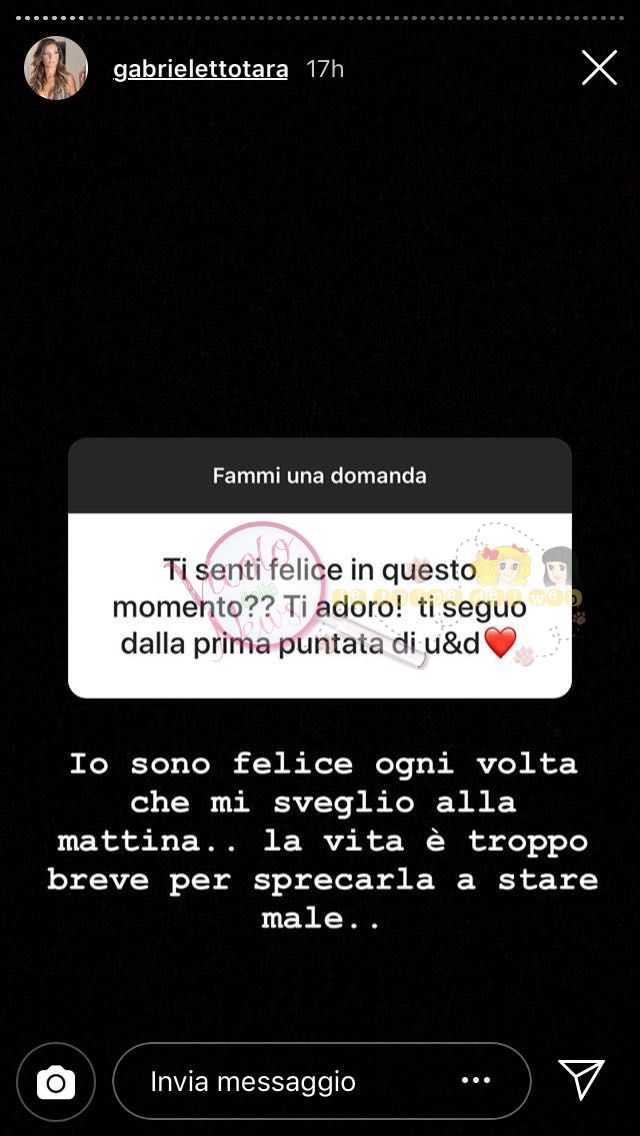Open gabrielettotara's profile picture

(x=56, y=68)
